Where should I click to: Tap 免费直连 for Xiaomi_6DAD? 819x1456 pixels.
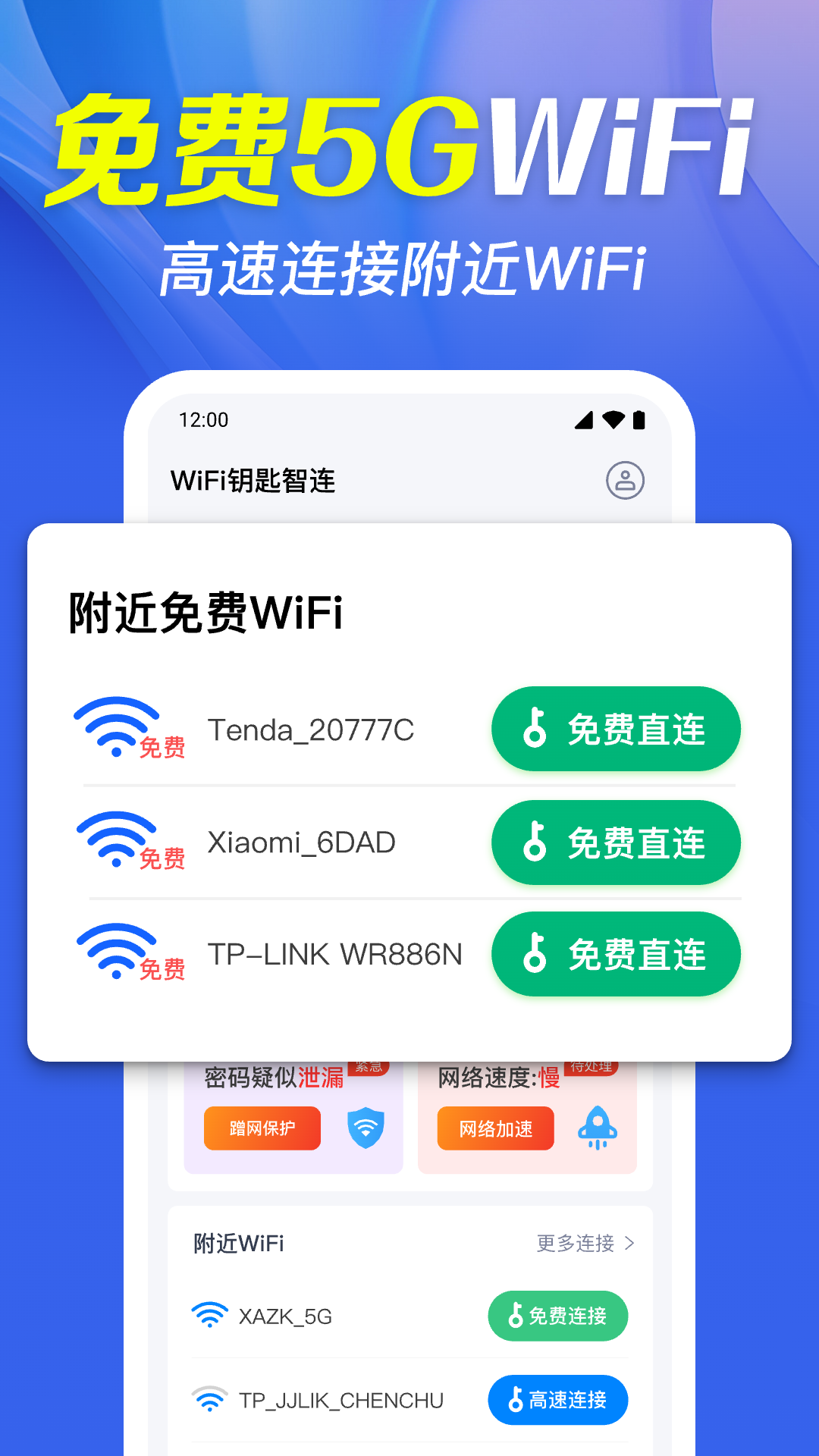(616, 843)
